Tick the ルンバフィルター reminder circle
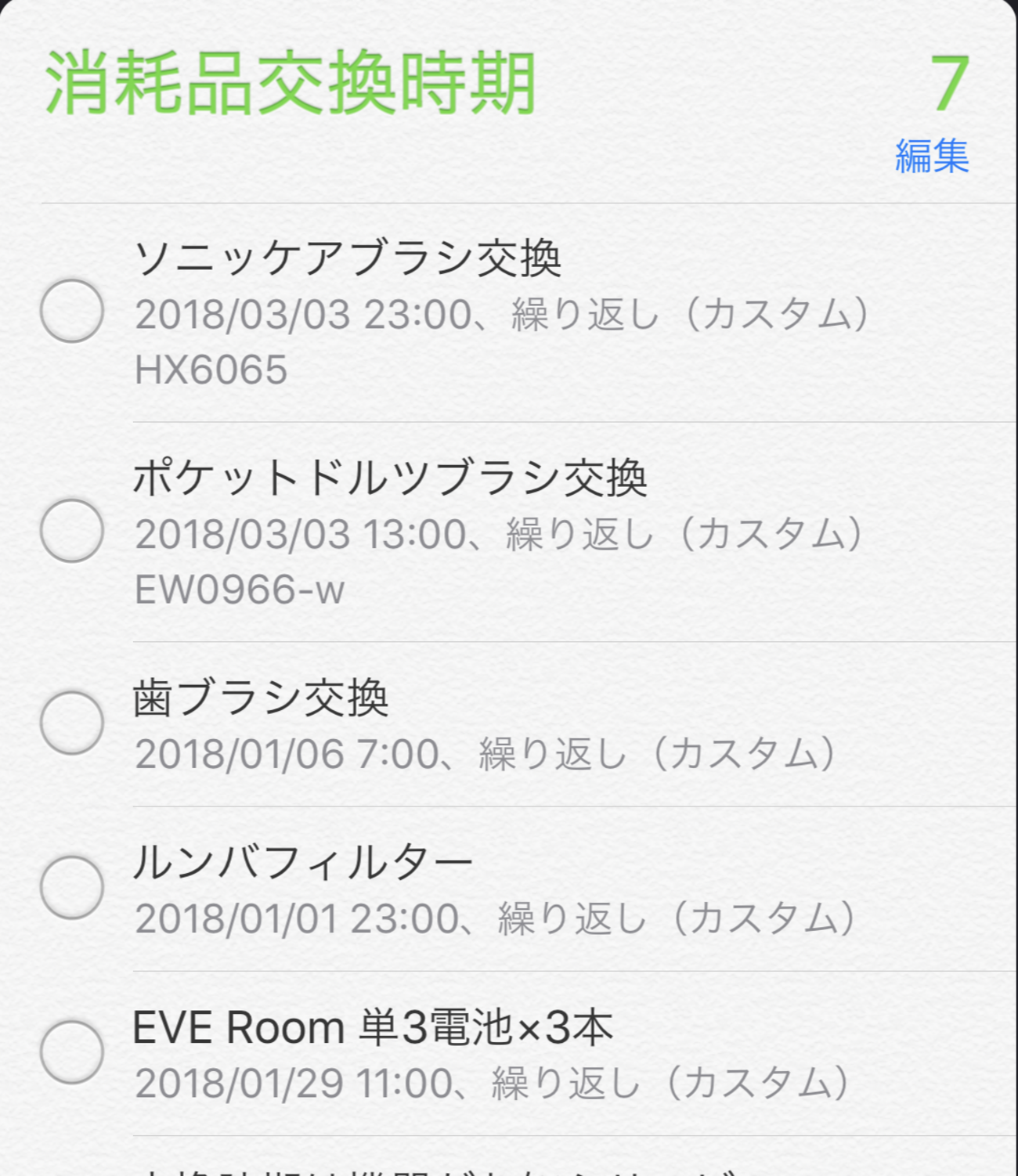1018x1176 pixels. pyautogui.click(x=72, y=887)
